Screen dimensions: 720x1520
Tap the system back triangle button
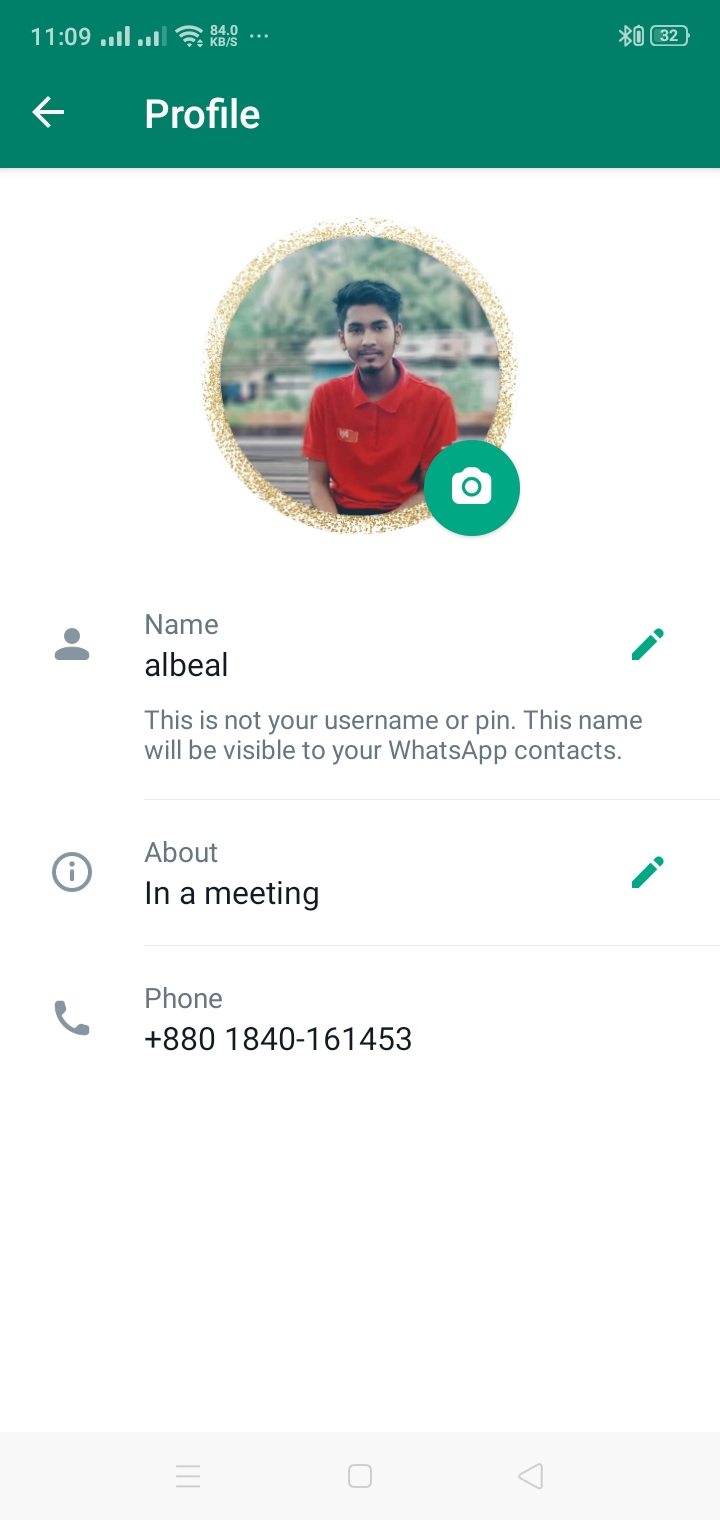[531, 1476]
